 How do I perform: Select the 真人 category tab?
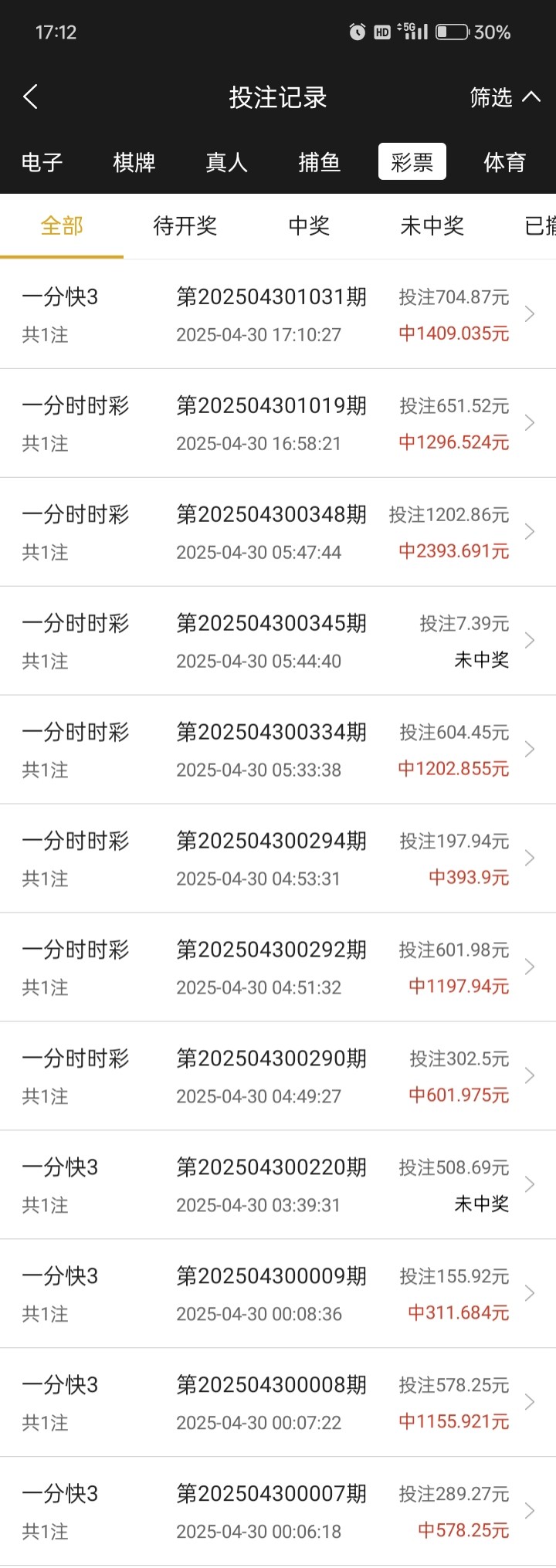click(227, 162)
